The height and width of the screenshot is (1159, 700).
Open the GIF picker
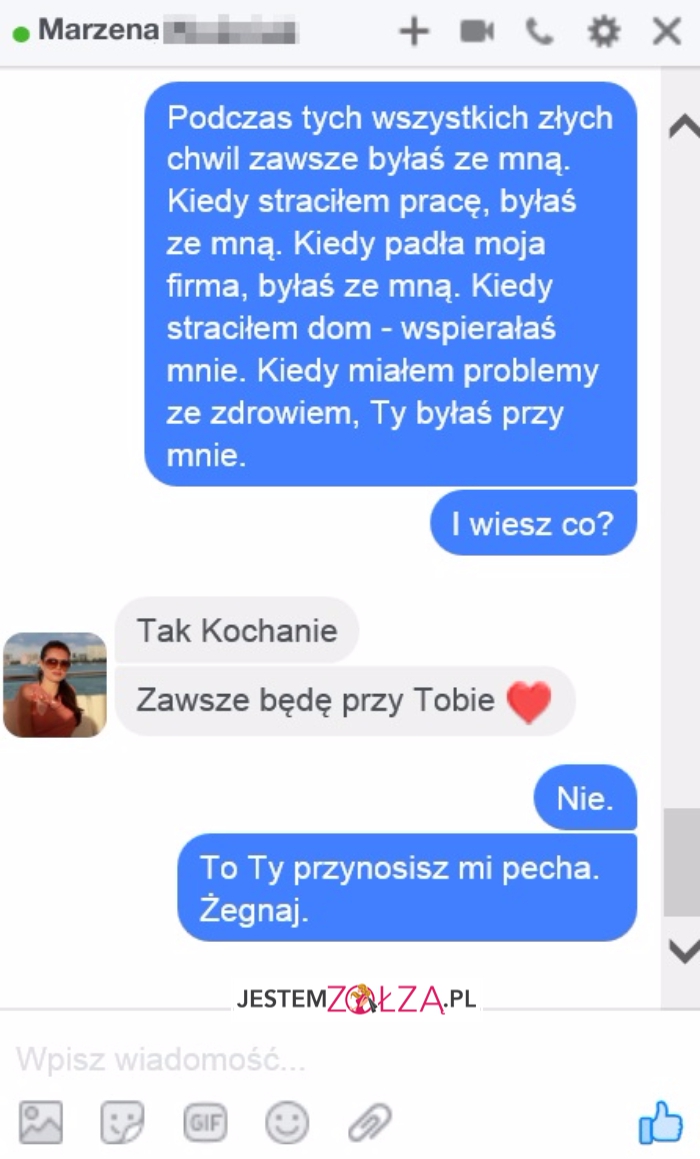tap(205, 1122)
